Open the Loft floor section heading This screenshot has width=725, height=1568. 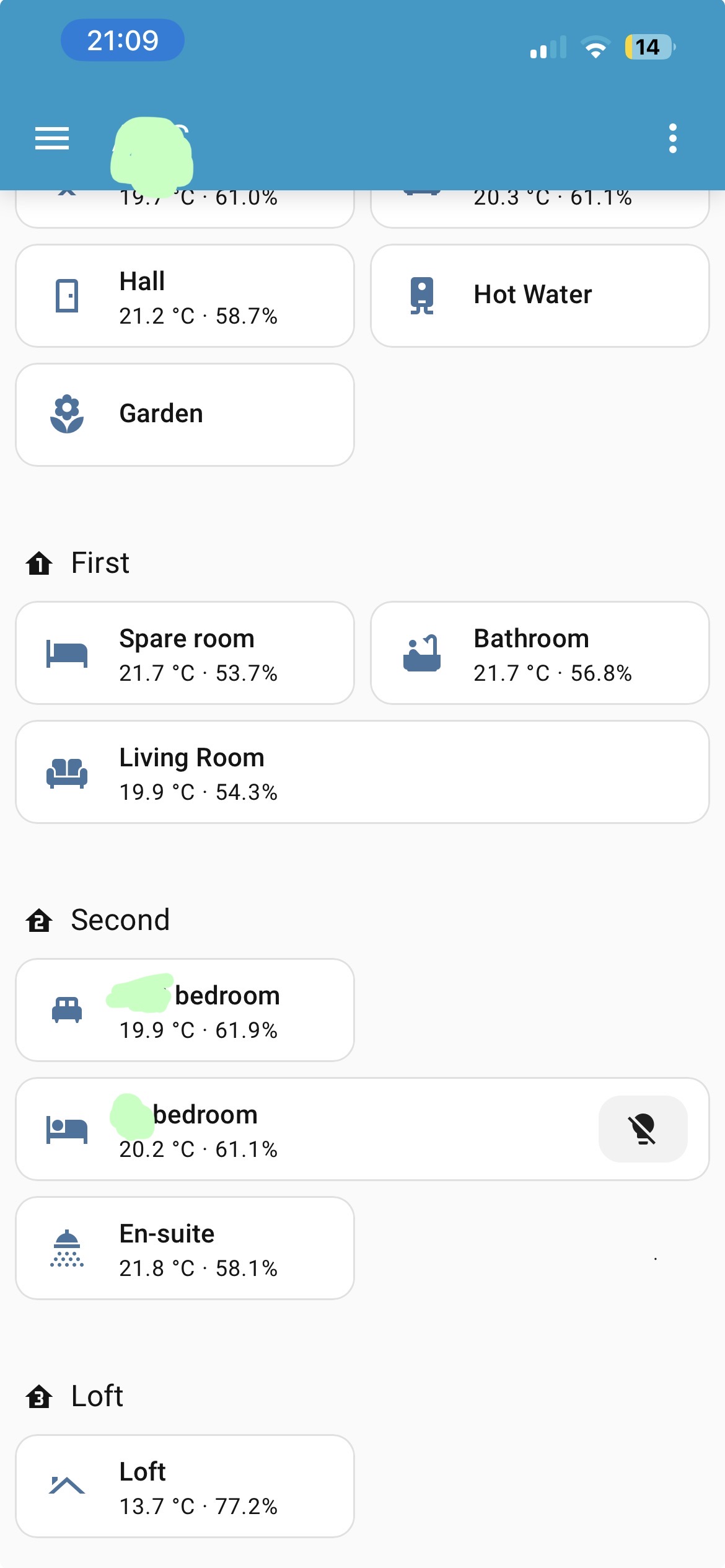tap(96, 1396)
